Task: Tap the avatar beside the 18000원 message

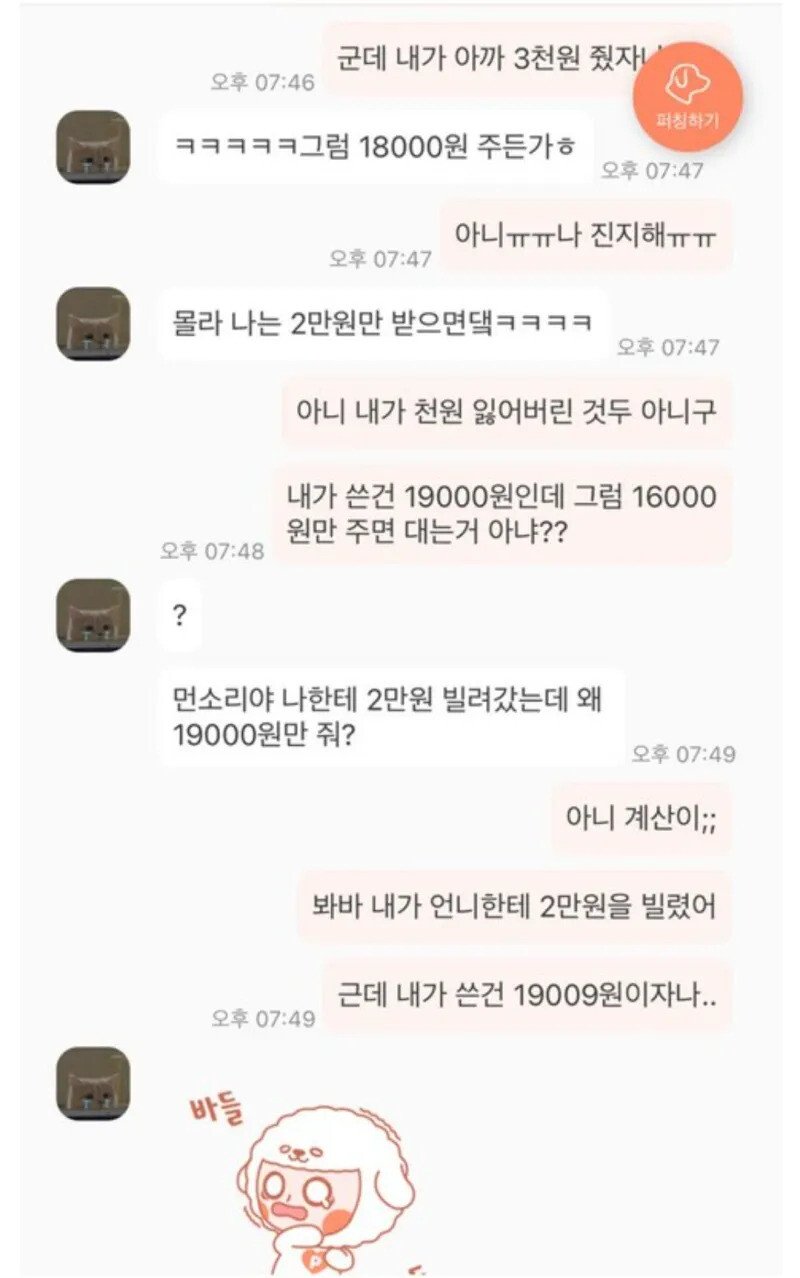Action: coord(93,147)
